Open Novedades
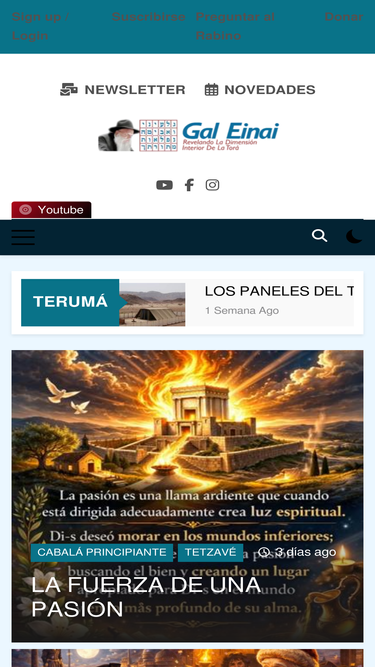375x667 pixels. point(260,90)
